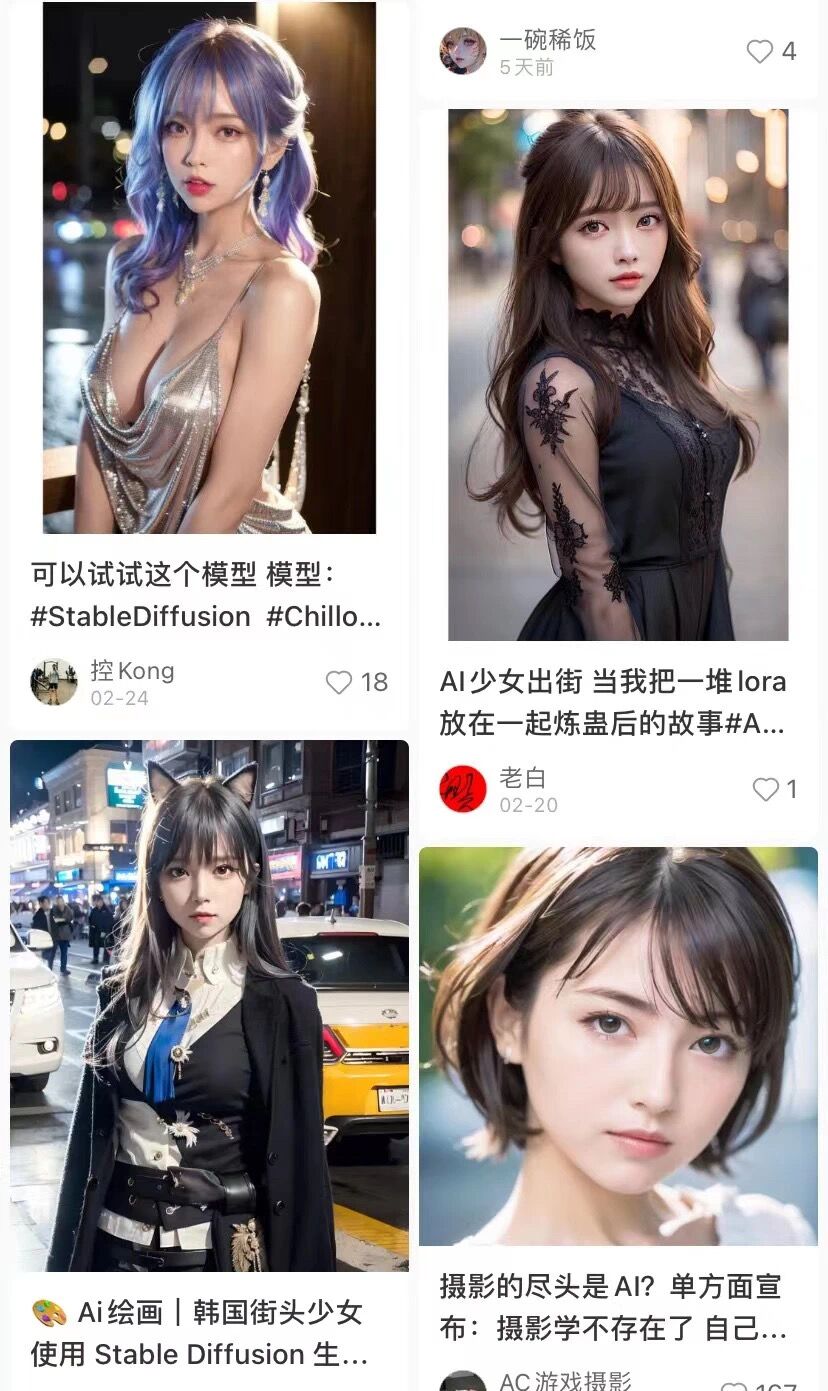Screen dimensions: 828x1391
Task: Open 一碗稀饭's profile avatar
Action: 463,51
